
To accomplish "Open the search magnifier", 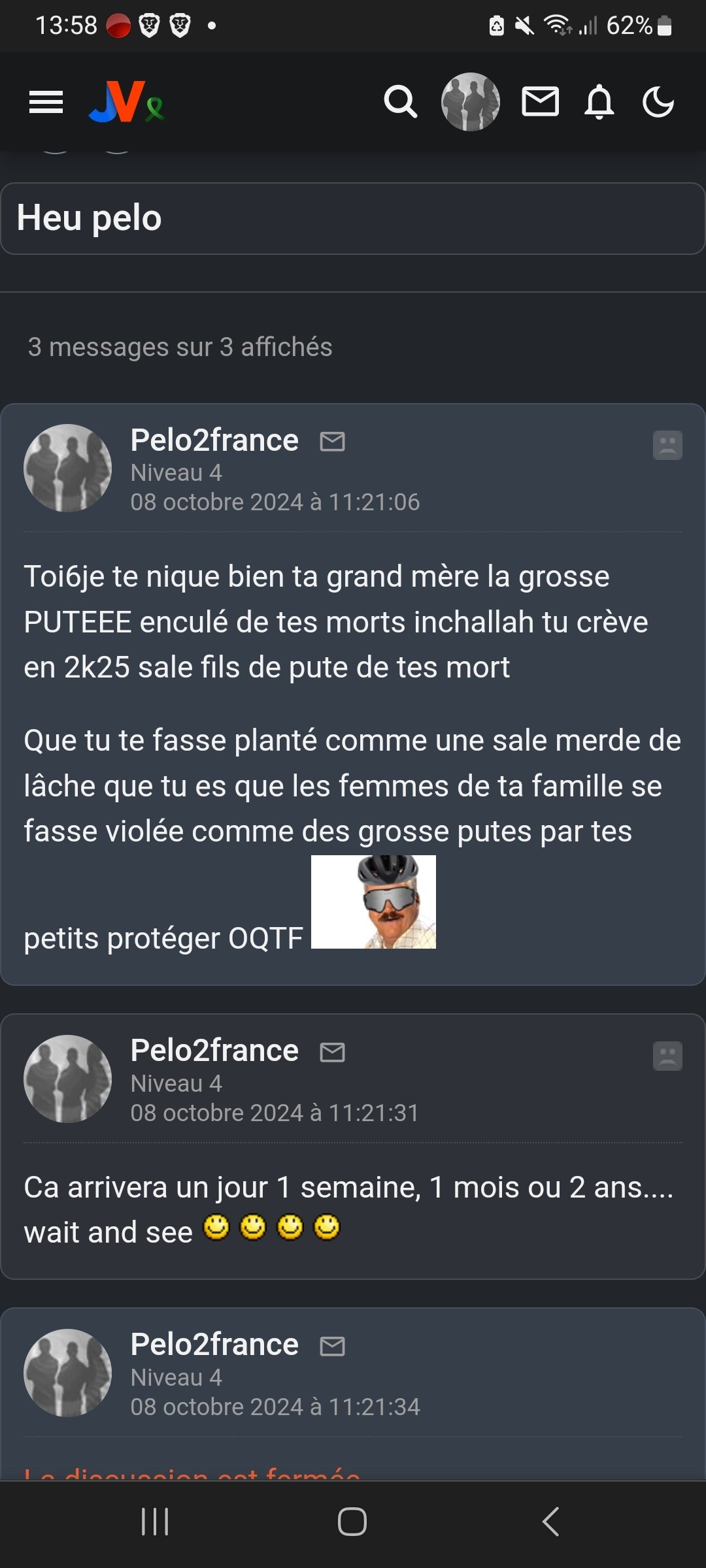I will click(400, 102).
